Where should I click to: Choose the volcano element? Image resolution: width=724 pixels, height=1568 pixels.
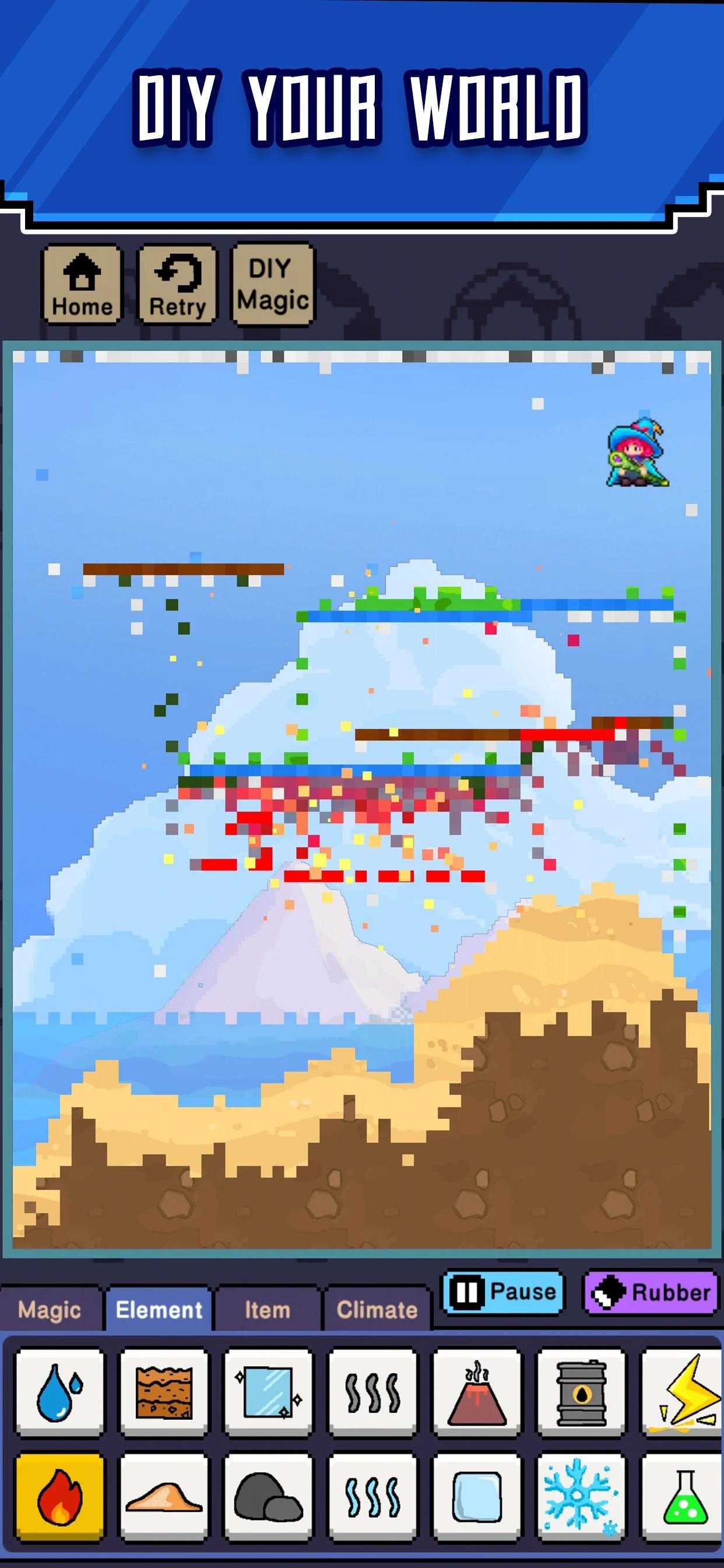[477, 1391]
